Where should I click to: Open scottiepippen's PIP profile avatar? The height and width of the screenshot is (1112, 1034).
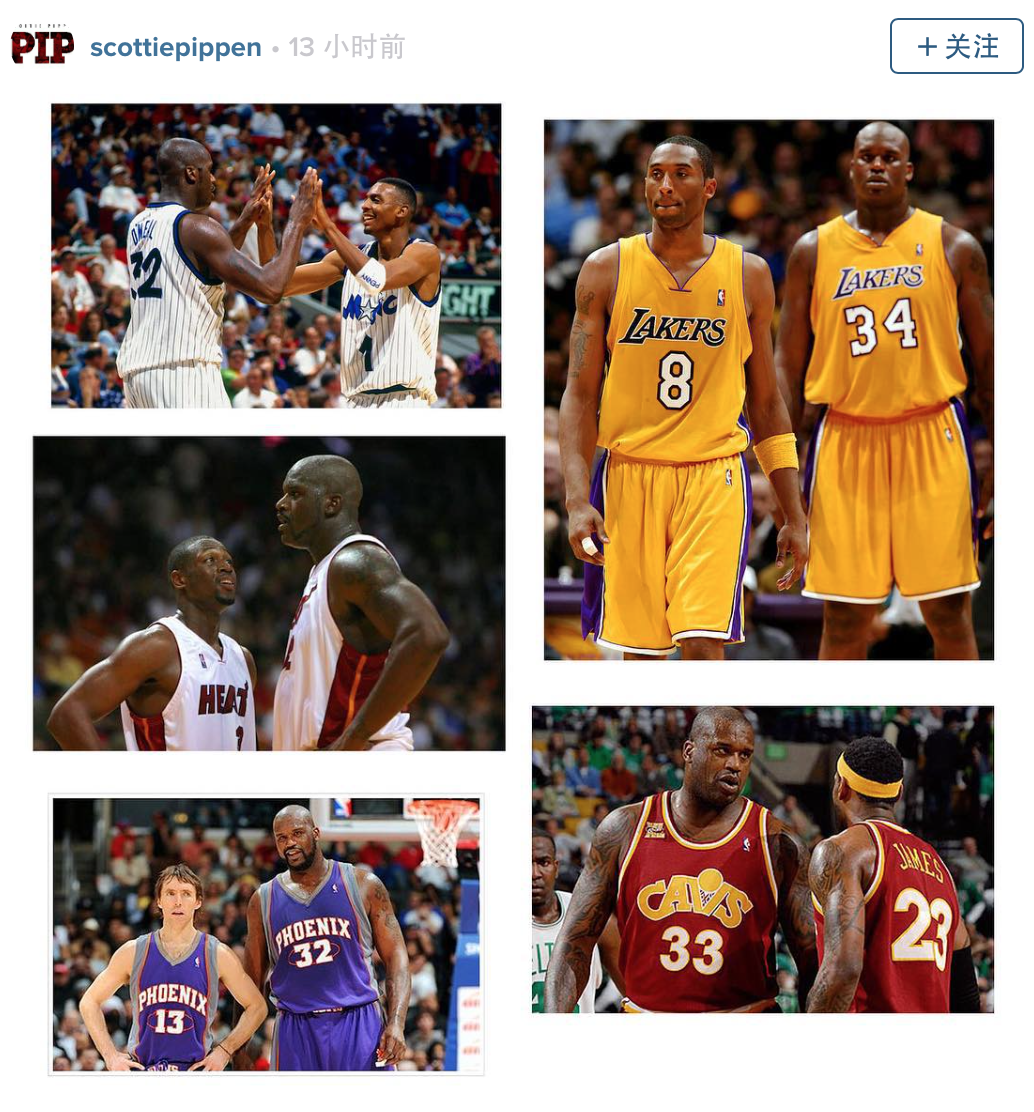[x=42, y=45]
